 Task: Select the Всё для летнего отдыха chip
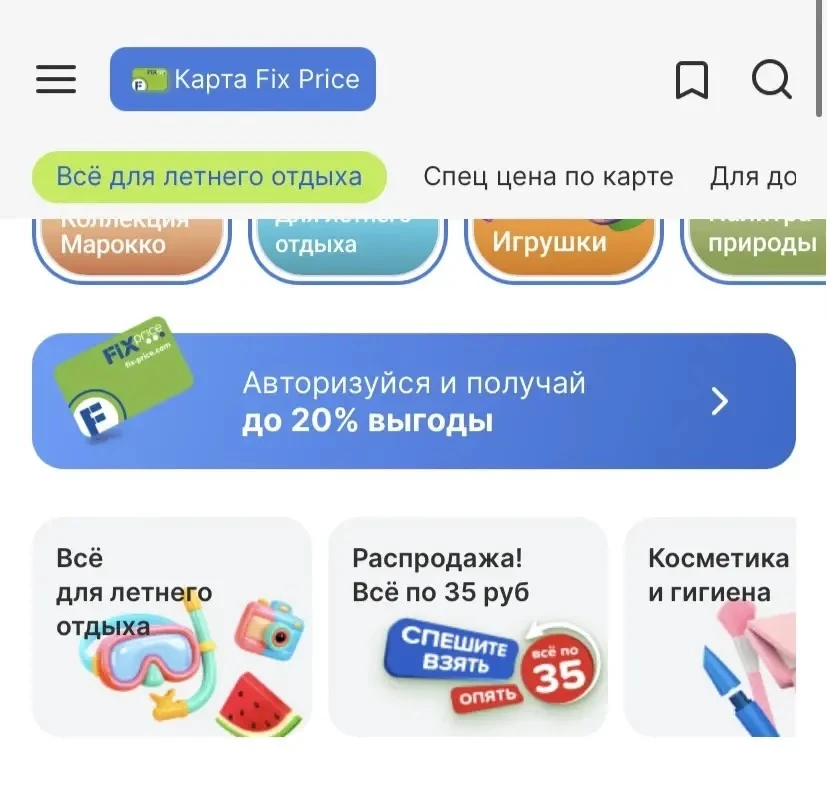(x=209, y=177)
